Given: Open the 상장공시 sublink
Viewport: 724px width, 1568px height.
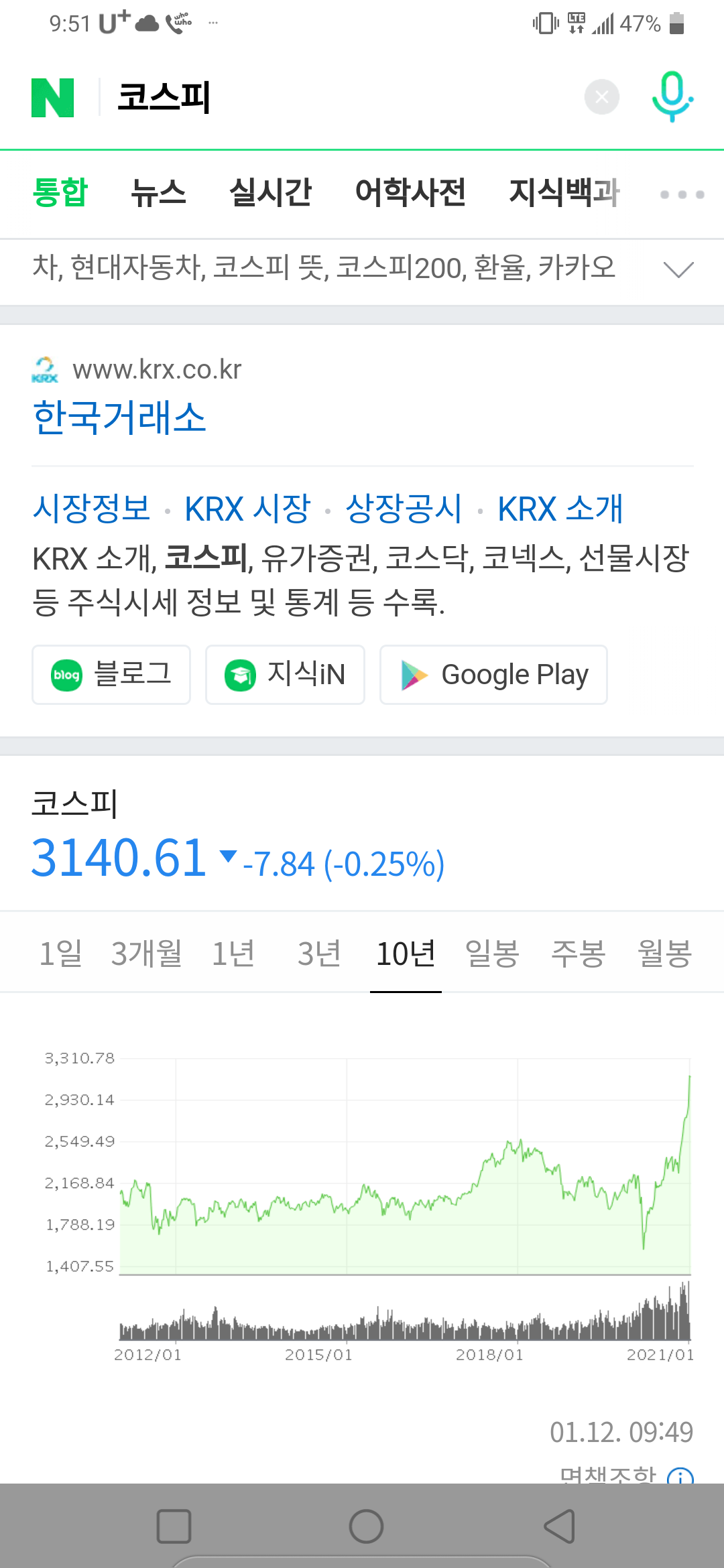Looking at the screenshot, I should tap(403, 509).
